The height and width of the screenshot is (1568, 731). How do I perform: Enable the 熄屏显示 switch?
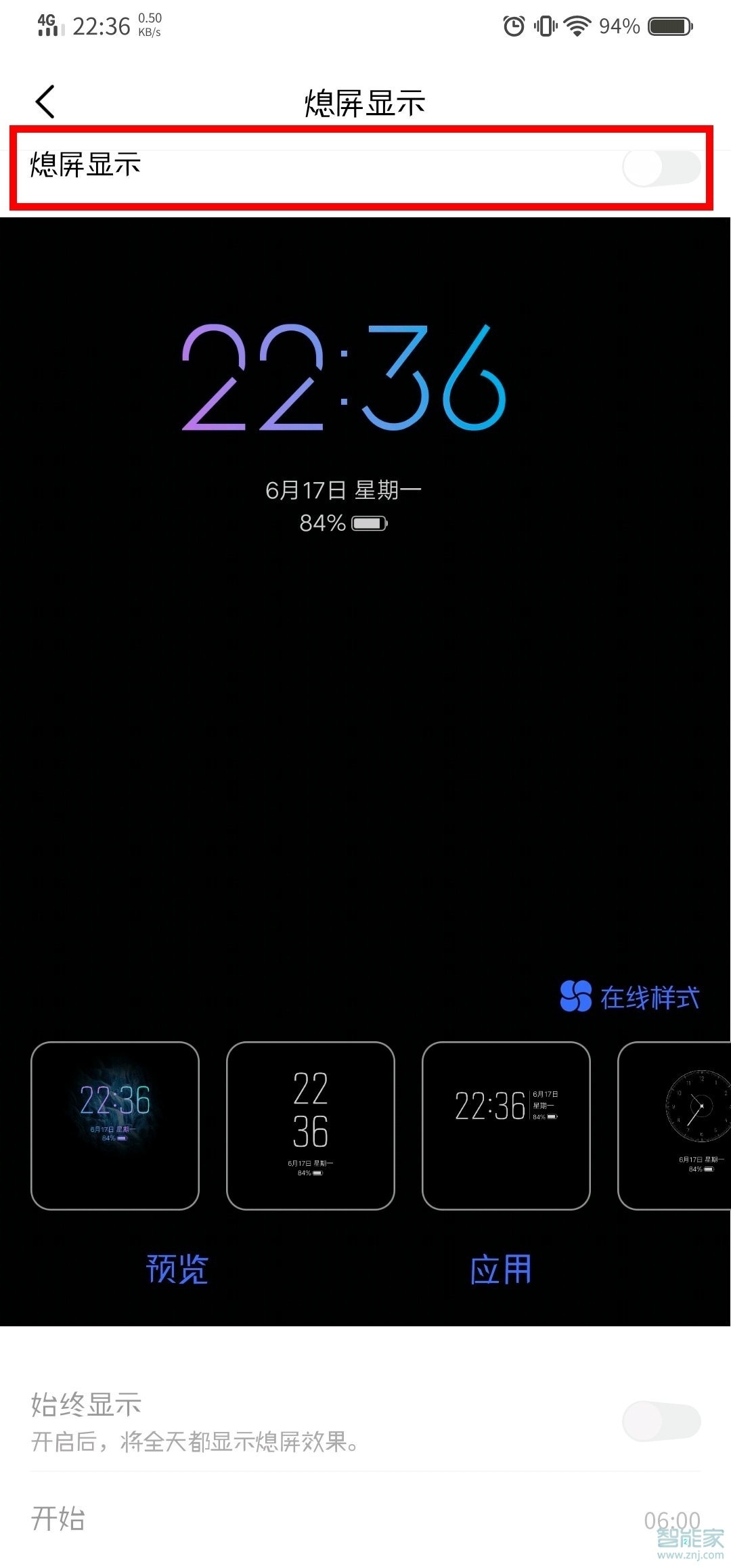pyautogui.click(x=661, y=168)
